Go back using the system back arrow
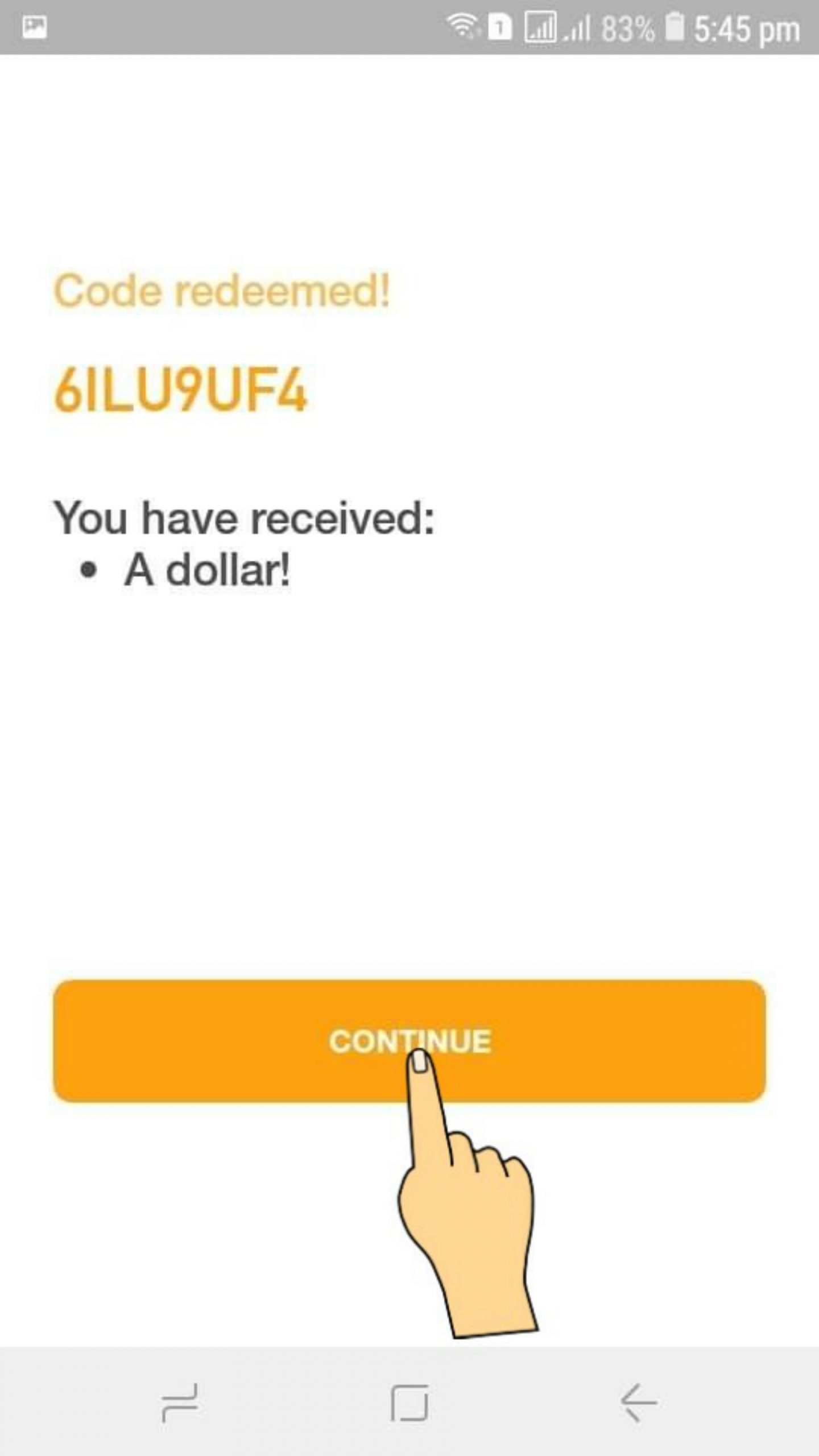Viewport: 819px width, 1456px height. click(x=638, y=1403)
